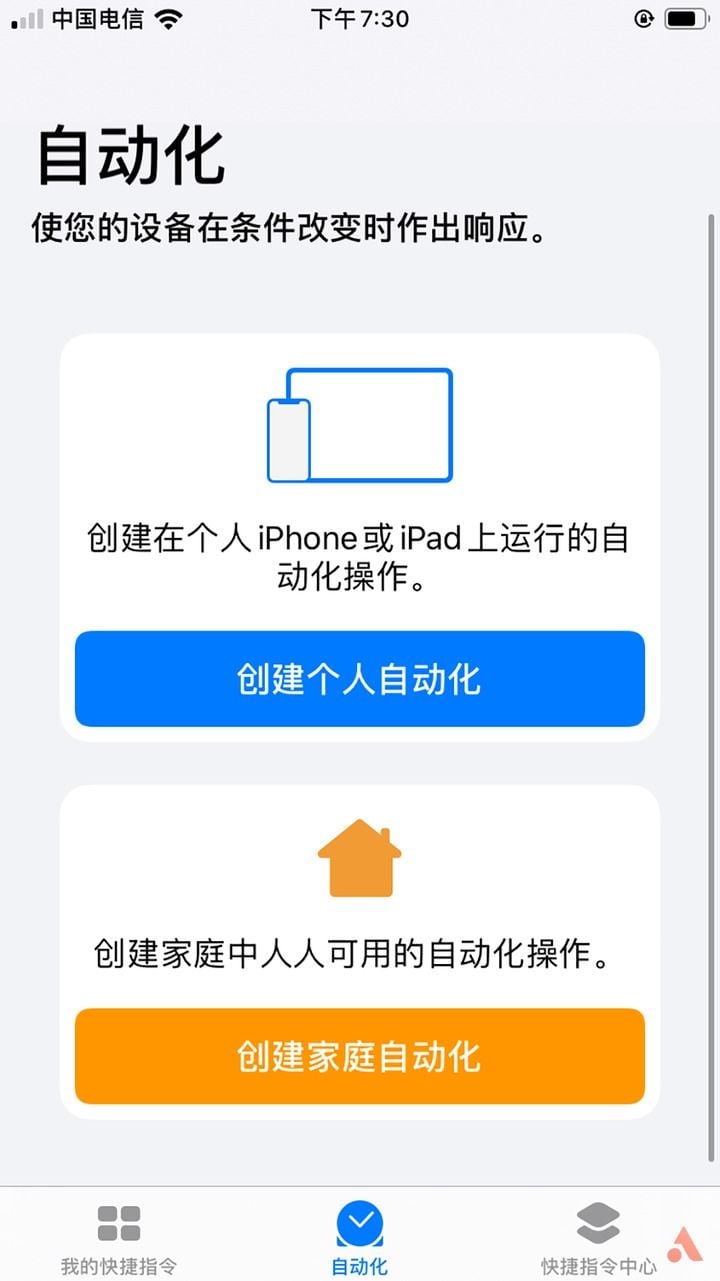Tap the blue iPhone and iPad illustration
The width and height of the screenshot is (720, 1281).
pos(359,425)
